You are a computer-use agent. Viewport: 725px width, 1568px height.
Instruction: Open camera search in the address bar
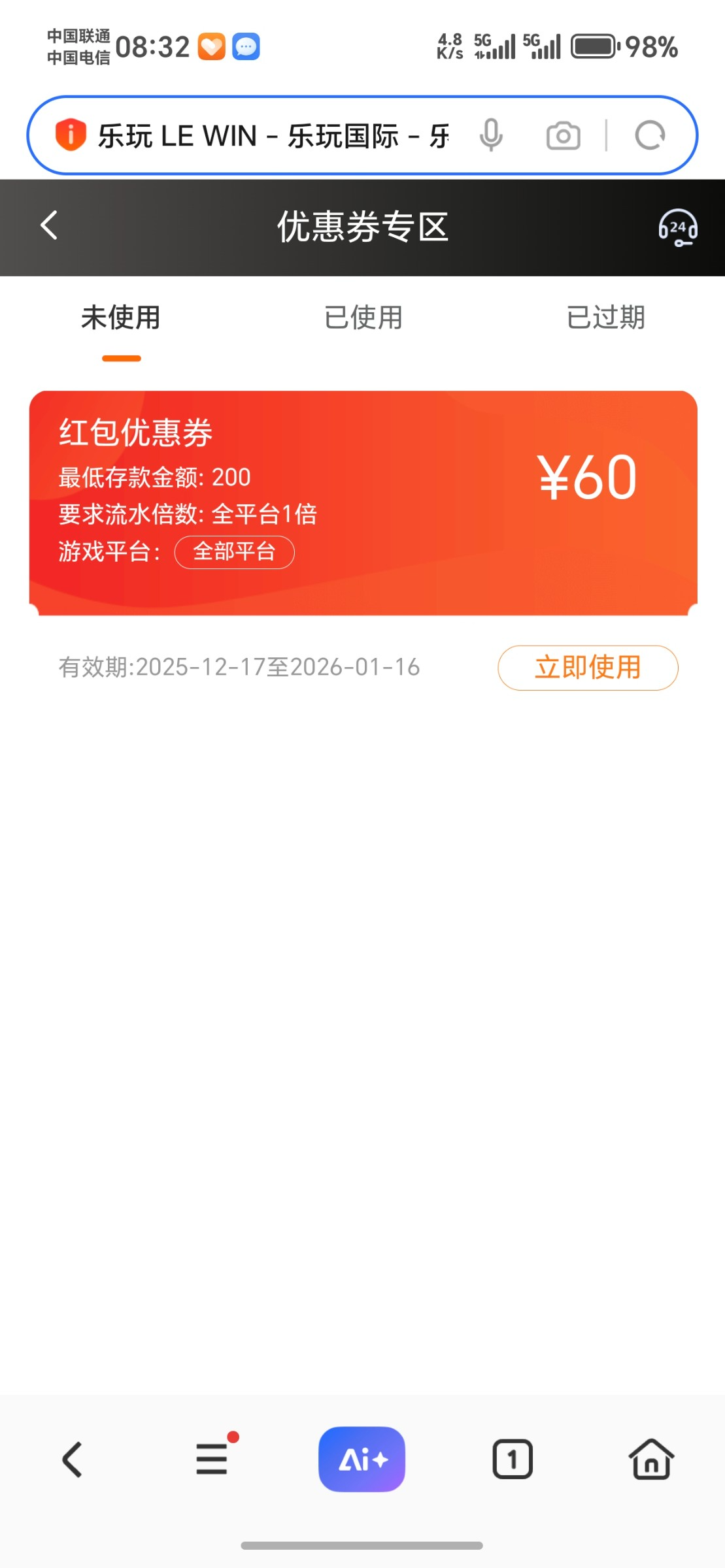[x=563, y=136]
